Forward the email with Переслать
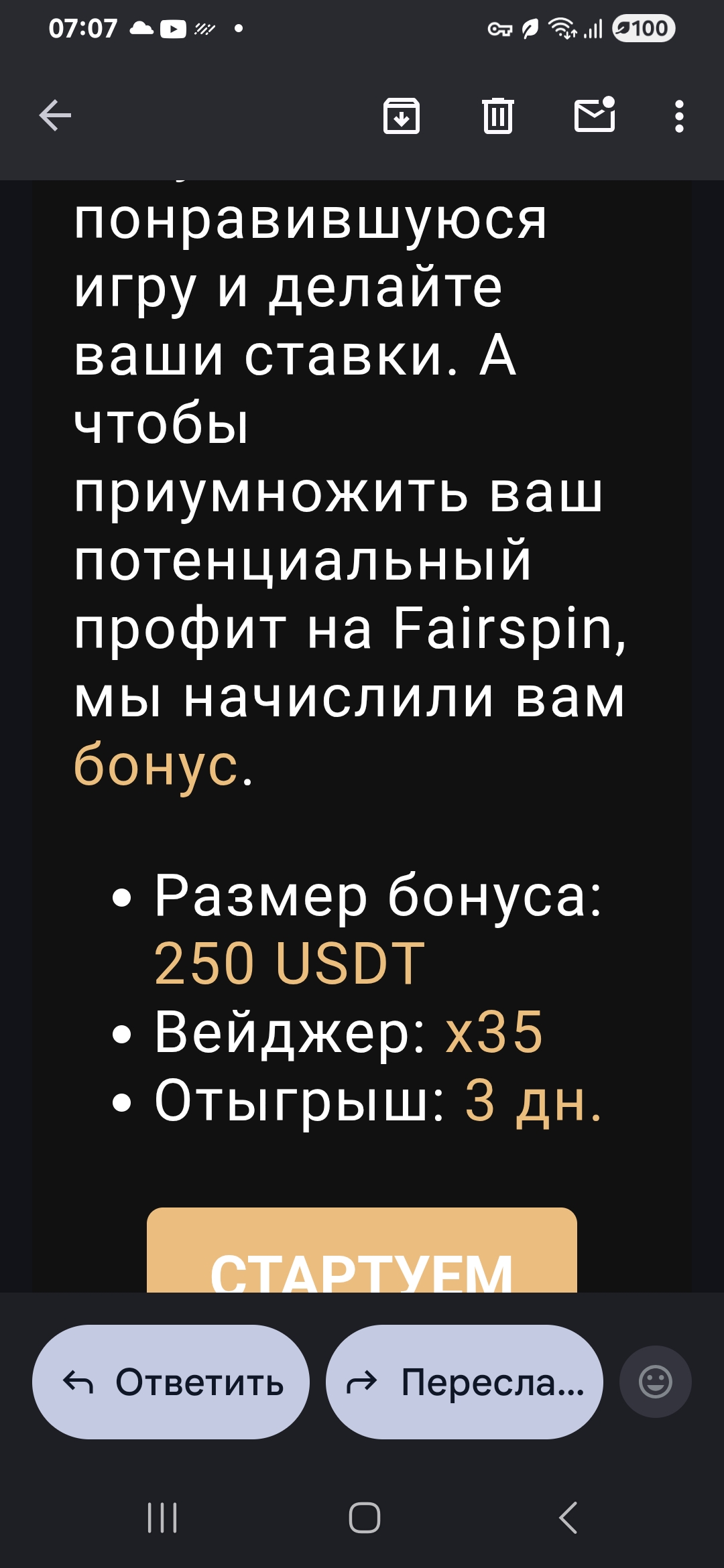Screen dimensions: 724x1568 pyautogui.click(x=464, y=1382)
